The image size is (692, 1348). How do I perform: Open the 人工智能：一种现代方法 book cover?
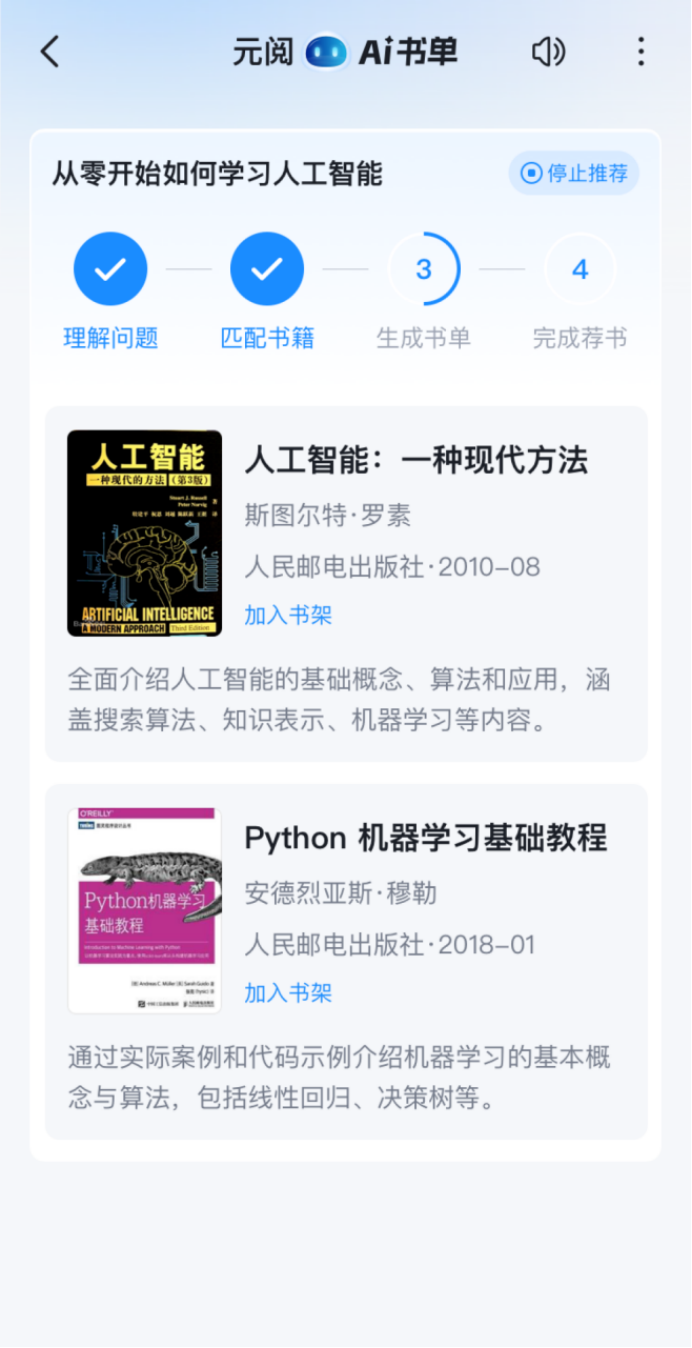(x=145, y=533)
